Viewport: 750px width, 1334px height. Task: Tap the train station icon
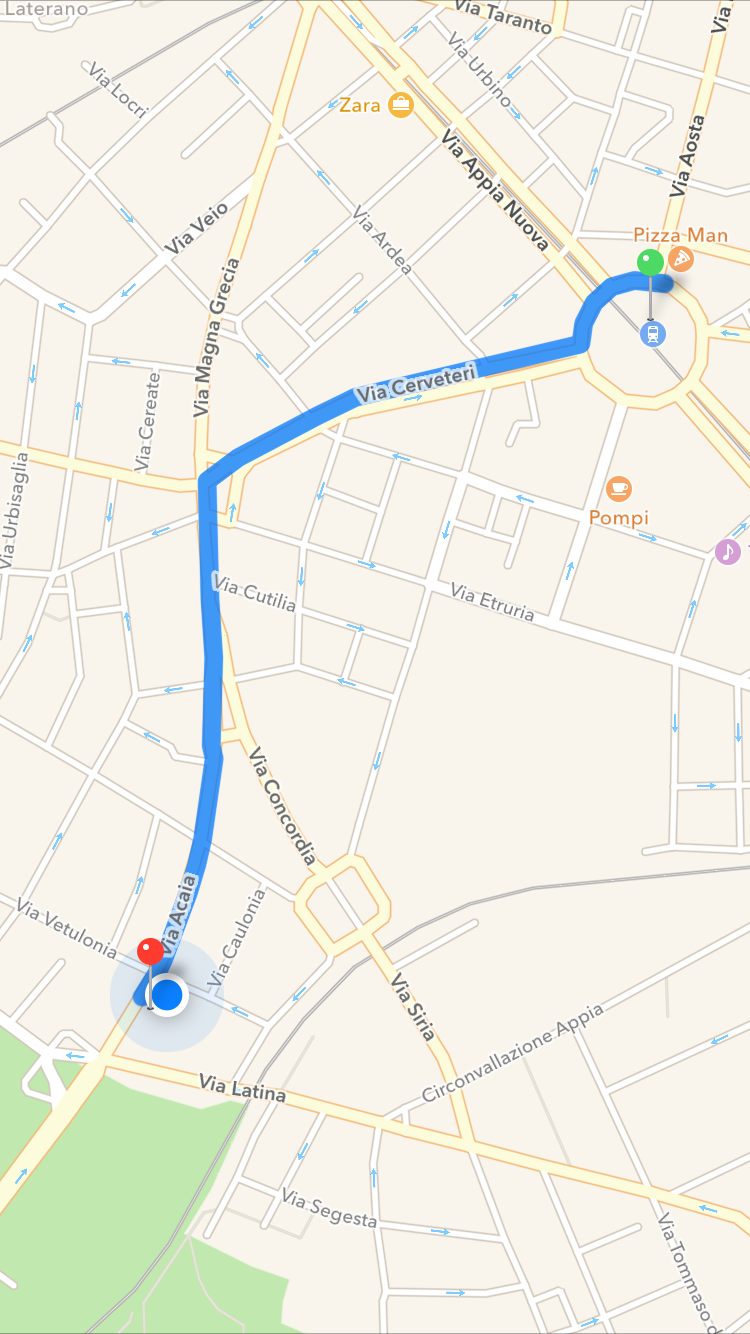[653, 333]
